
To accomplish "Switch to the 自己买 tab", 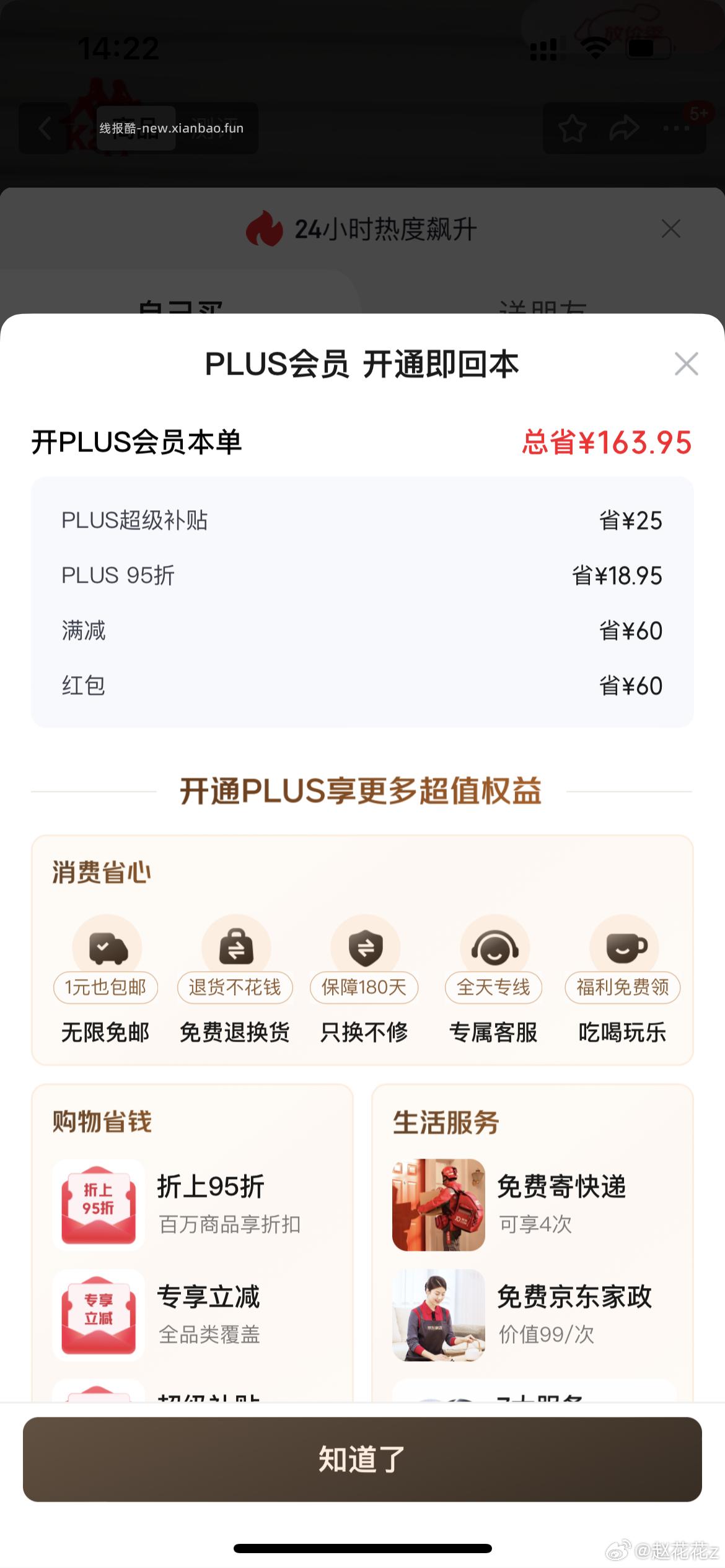I will pyautogui.click(x=182, y=308).
